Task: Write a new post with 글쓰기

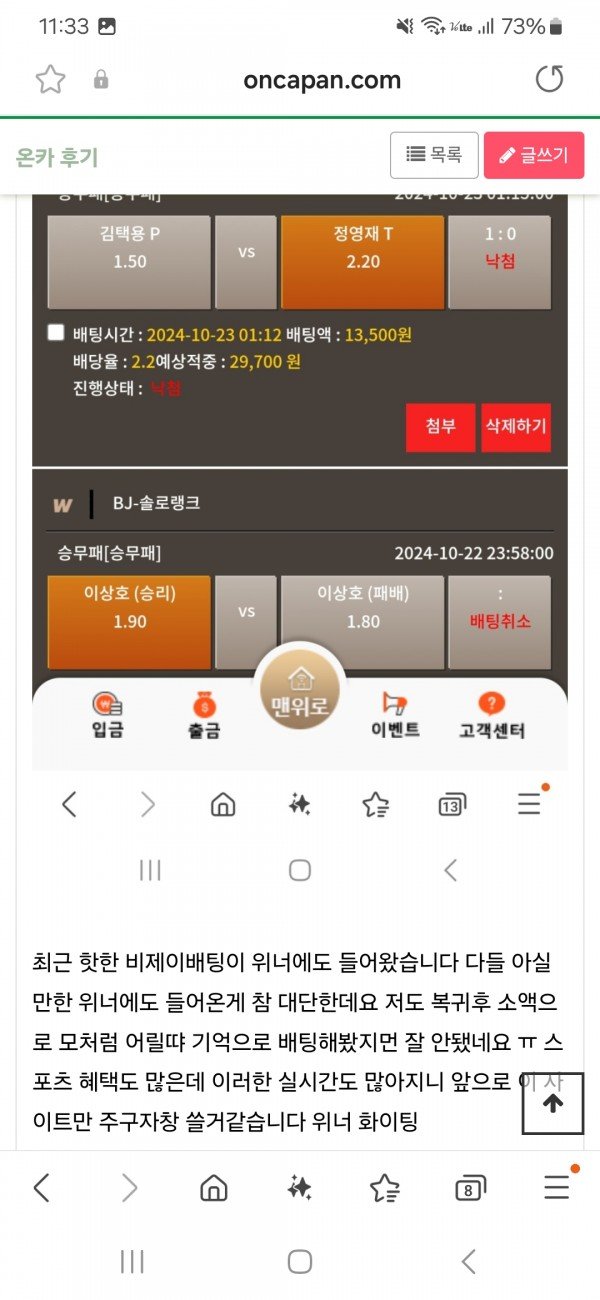Action: point(534,155)
